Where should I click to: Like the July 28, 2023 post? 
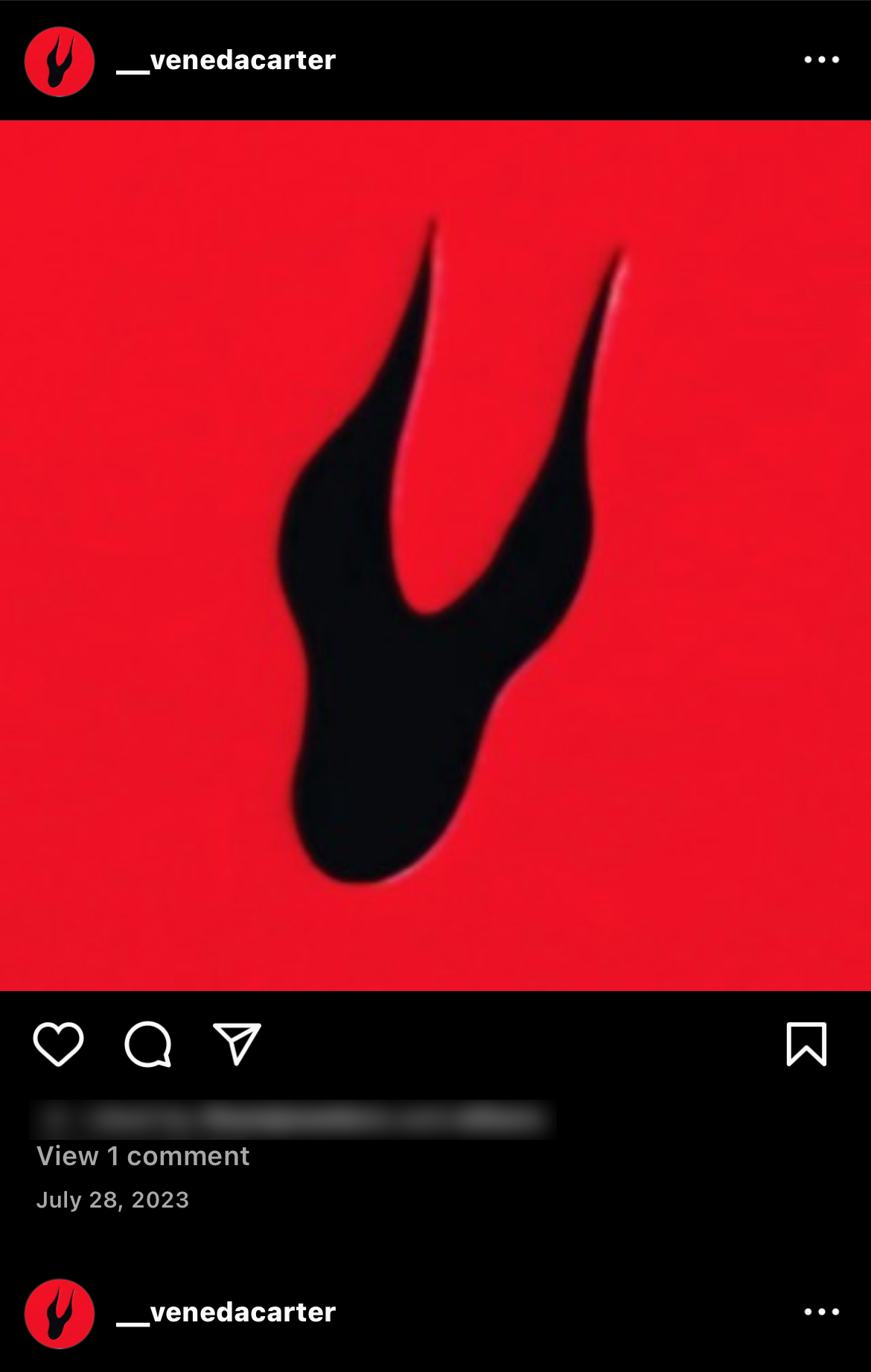click(58, 1044)
